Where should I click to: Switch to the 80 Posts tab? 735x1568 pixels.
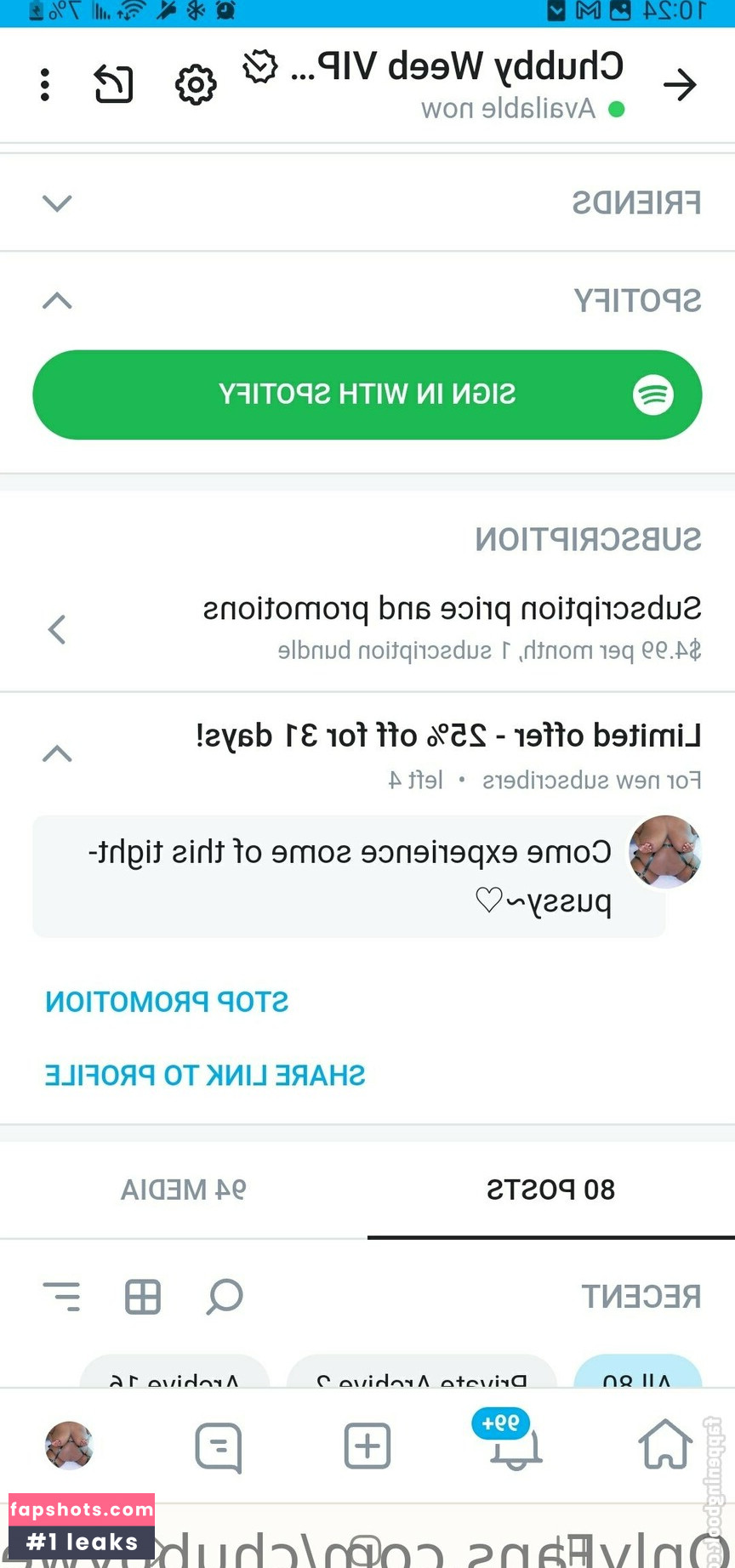pos(550,1189)
